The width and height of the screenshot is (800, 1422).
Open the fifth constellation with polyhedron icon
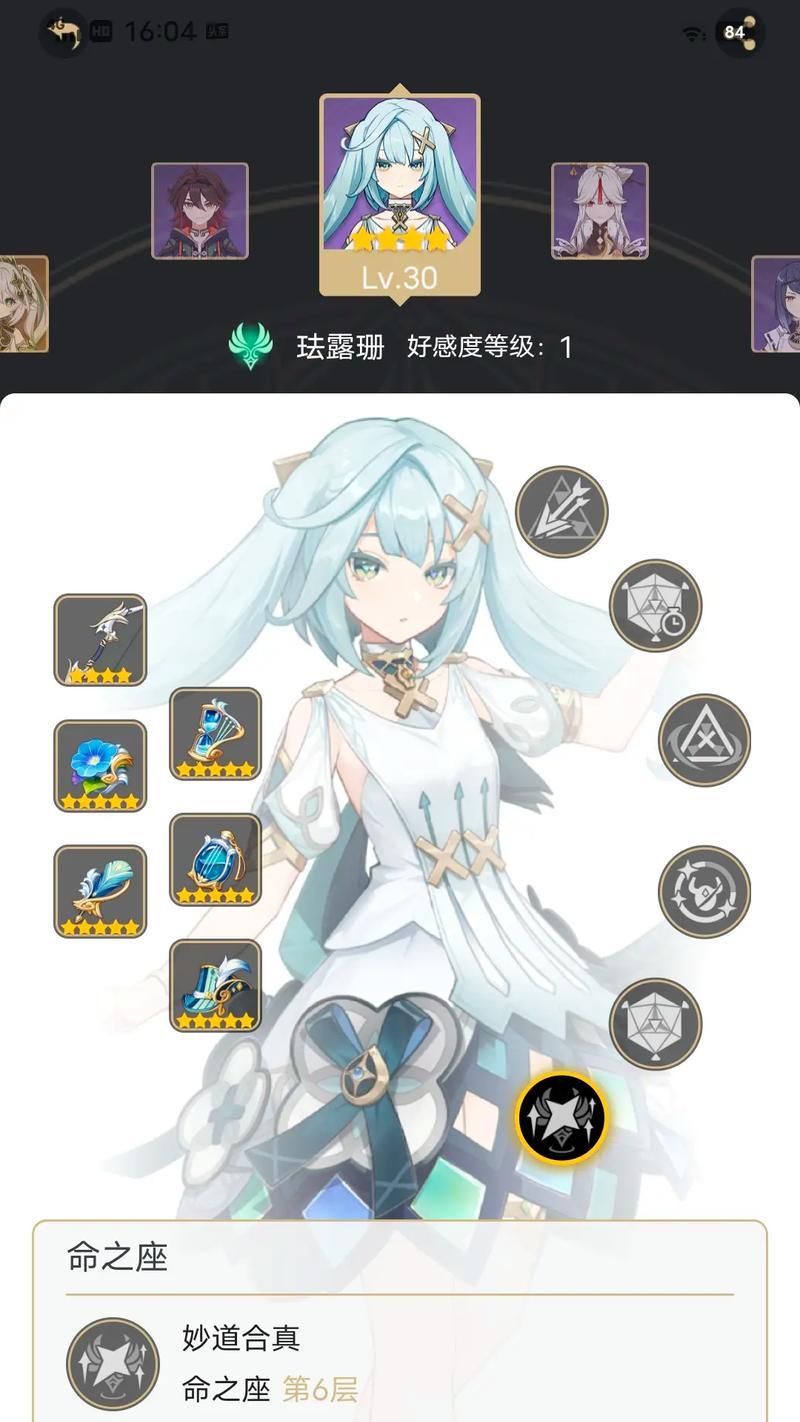[656, 1024]
